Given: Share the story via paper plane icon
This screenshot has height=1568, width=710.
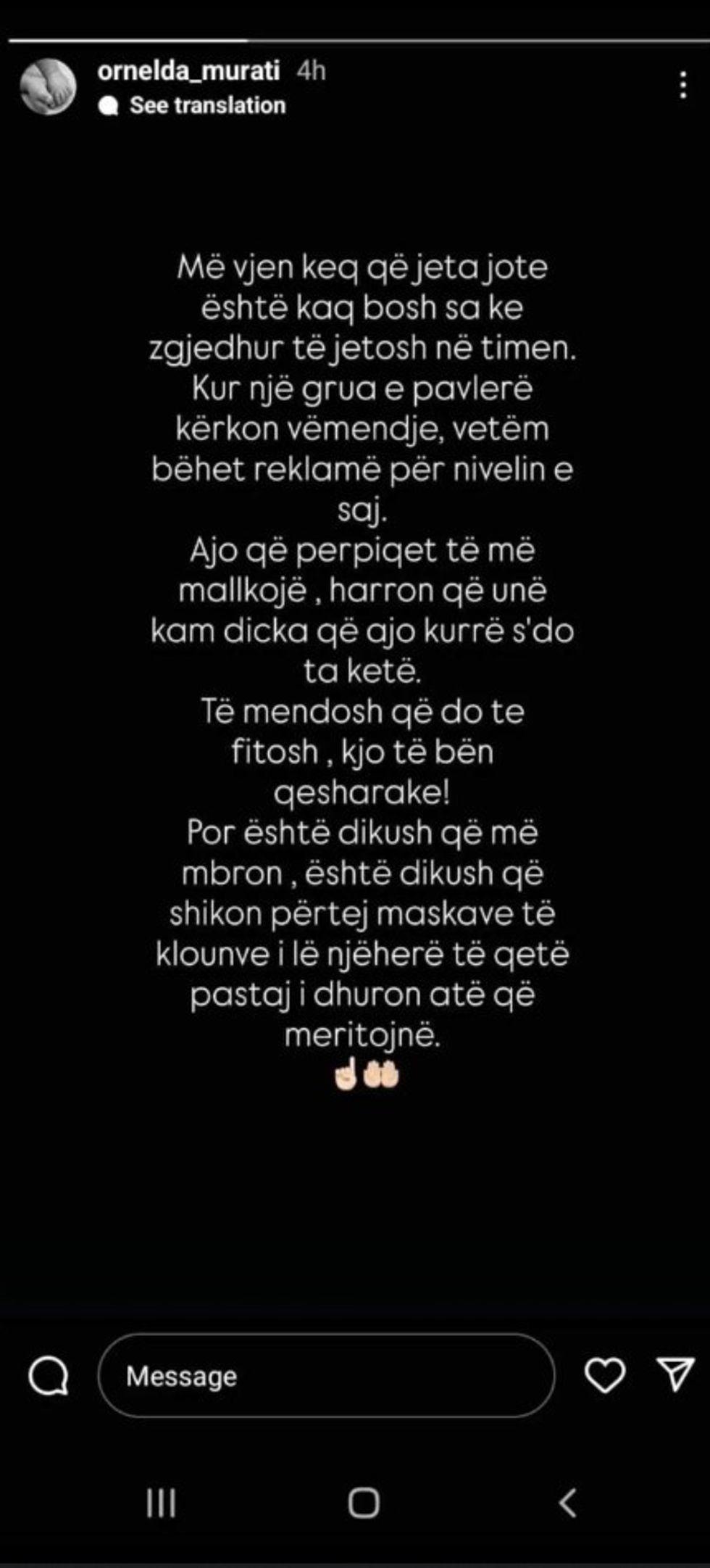Looking at the screenshot, I should pyautogui.click(x=675, y=1374).
